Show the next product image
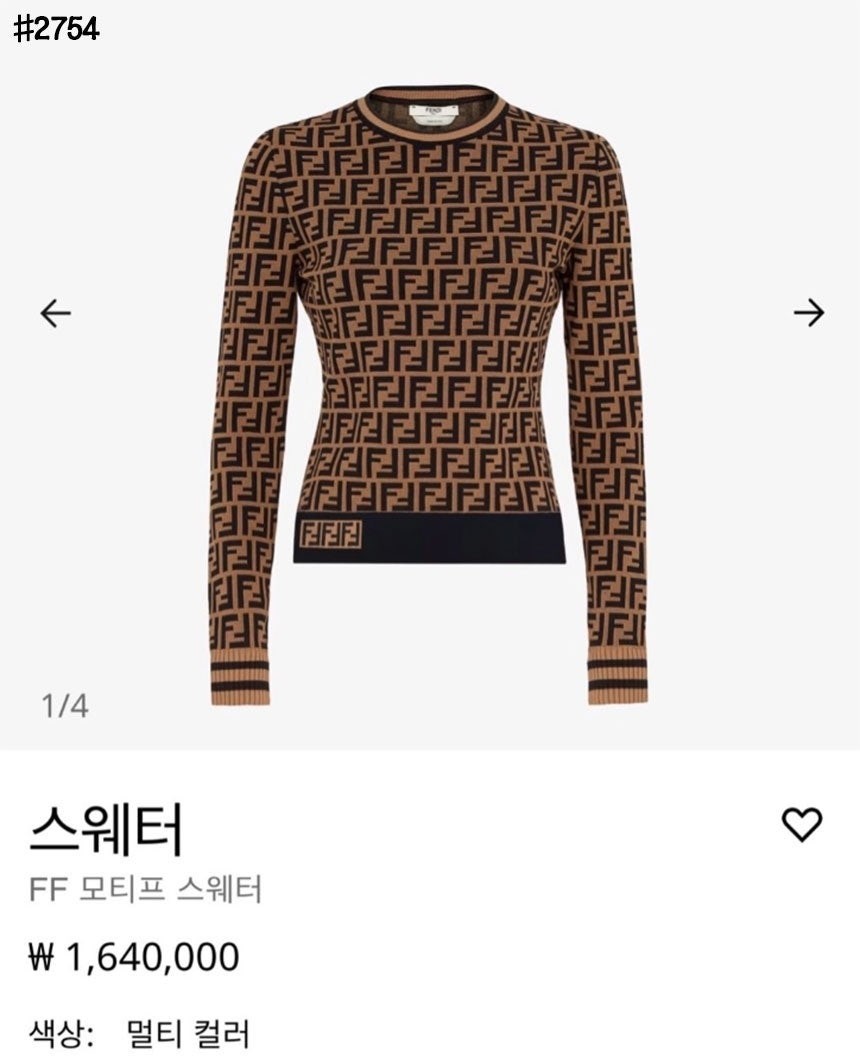Screen dimensions: 860x1064 (x=808, y=314)
